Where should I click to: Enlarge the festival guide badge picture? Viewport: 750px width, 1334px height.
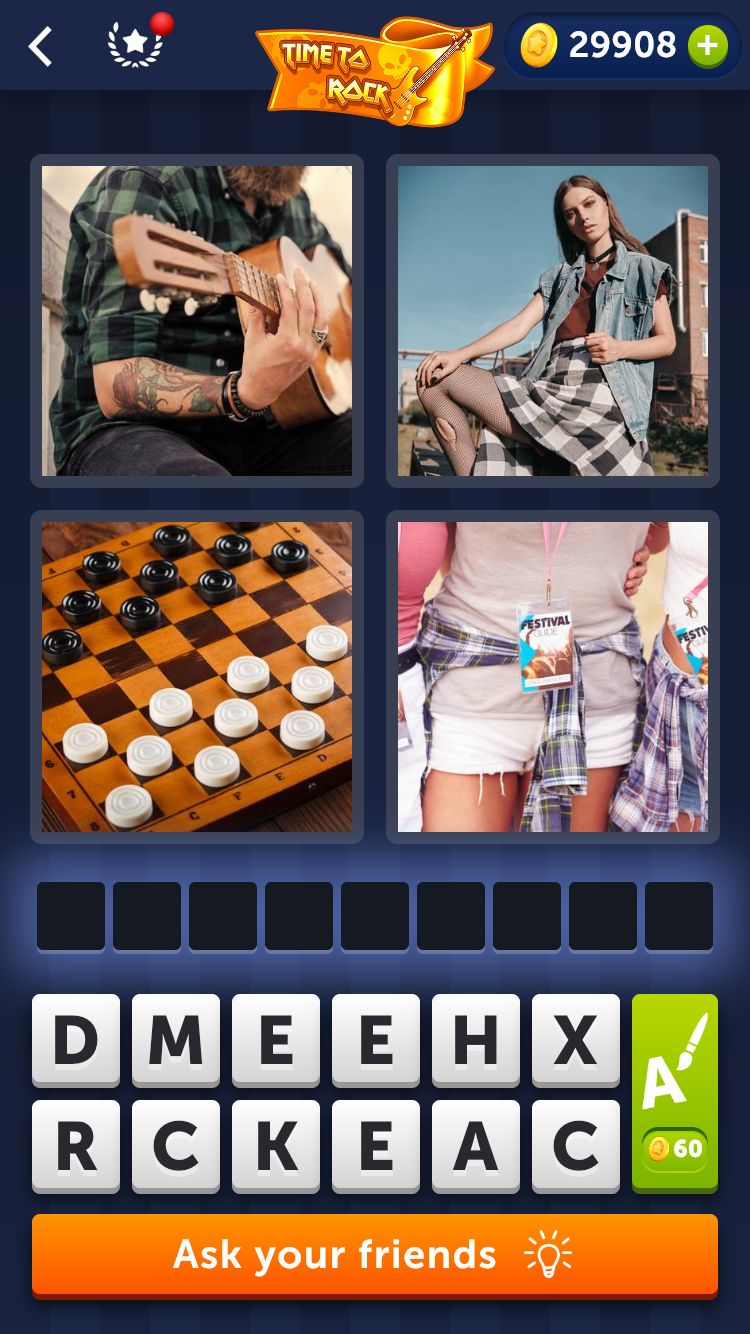point(553,677)
